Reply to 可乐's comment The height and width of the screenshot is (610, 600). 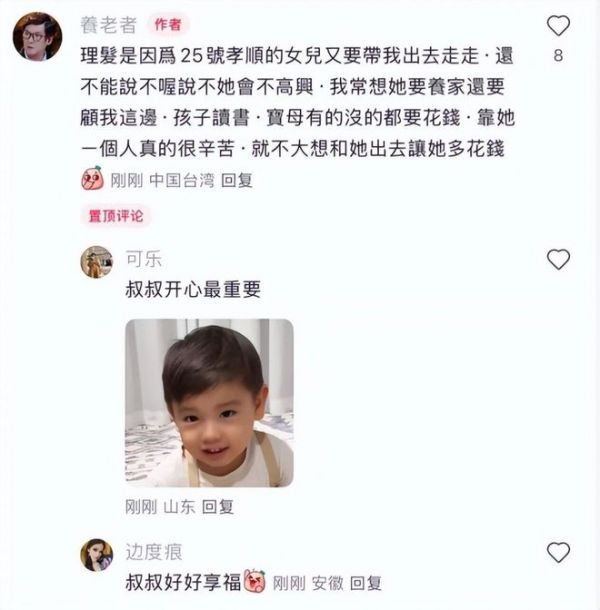217,507
